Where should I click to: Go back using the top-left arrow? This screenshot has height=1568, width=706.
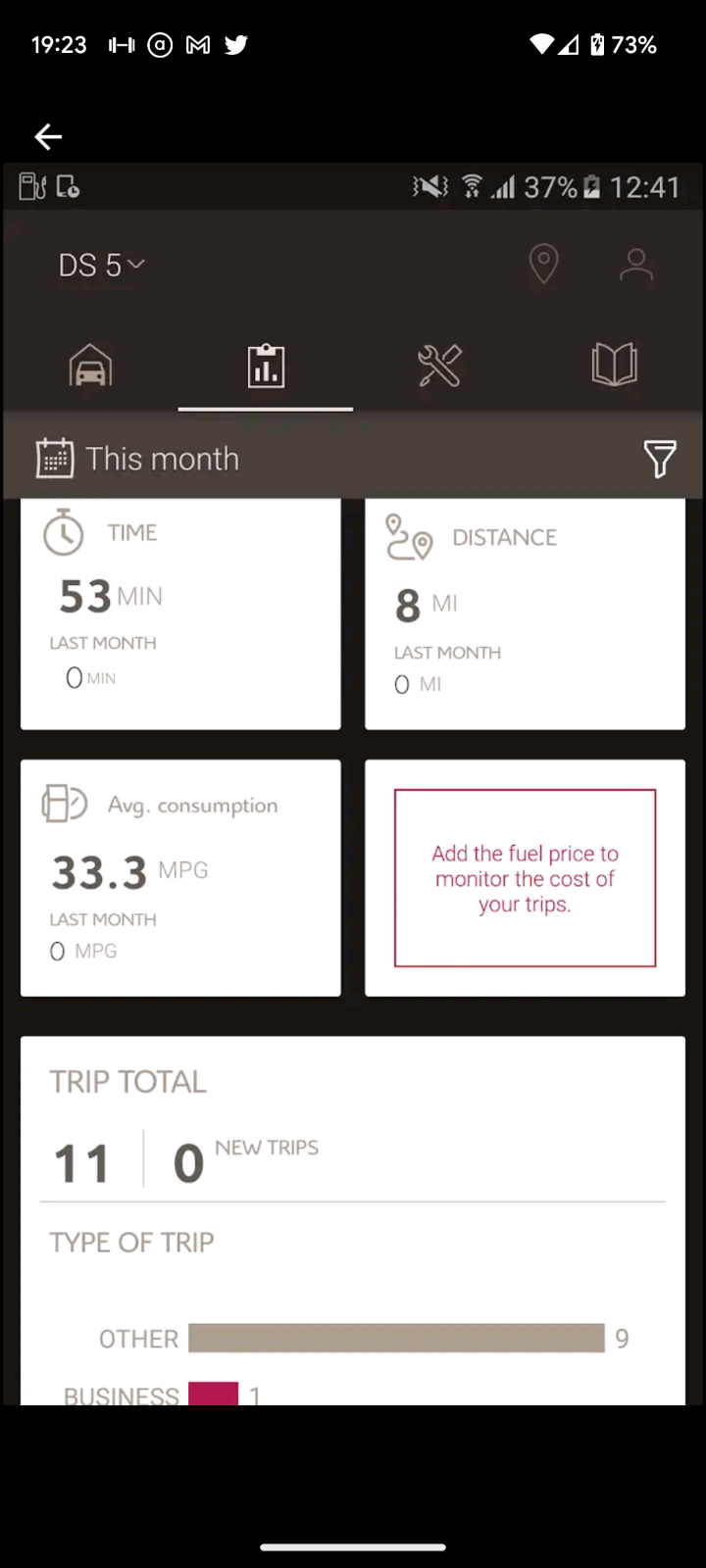(48, 137)
